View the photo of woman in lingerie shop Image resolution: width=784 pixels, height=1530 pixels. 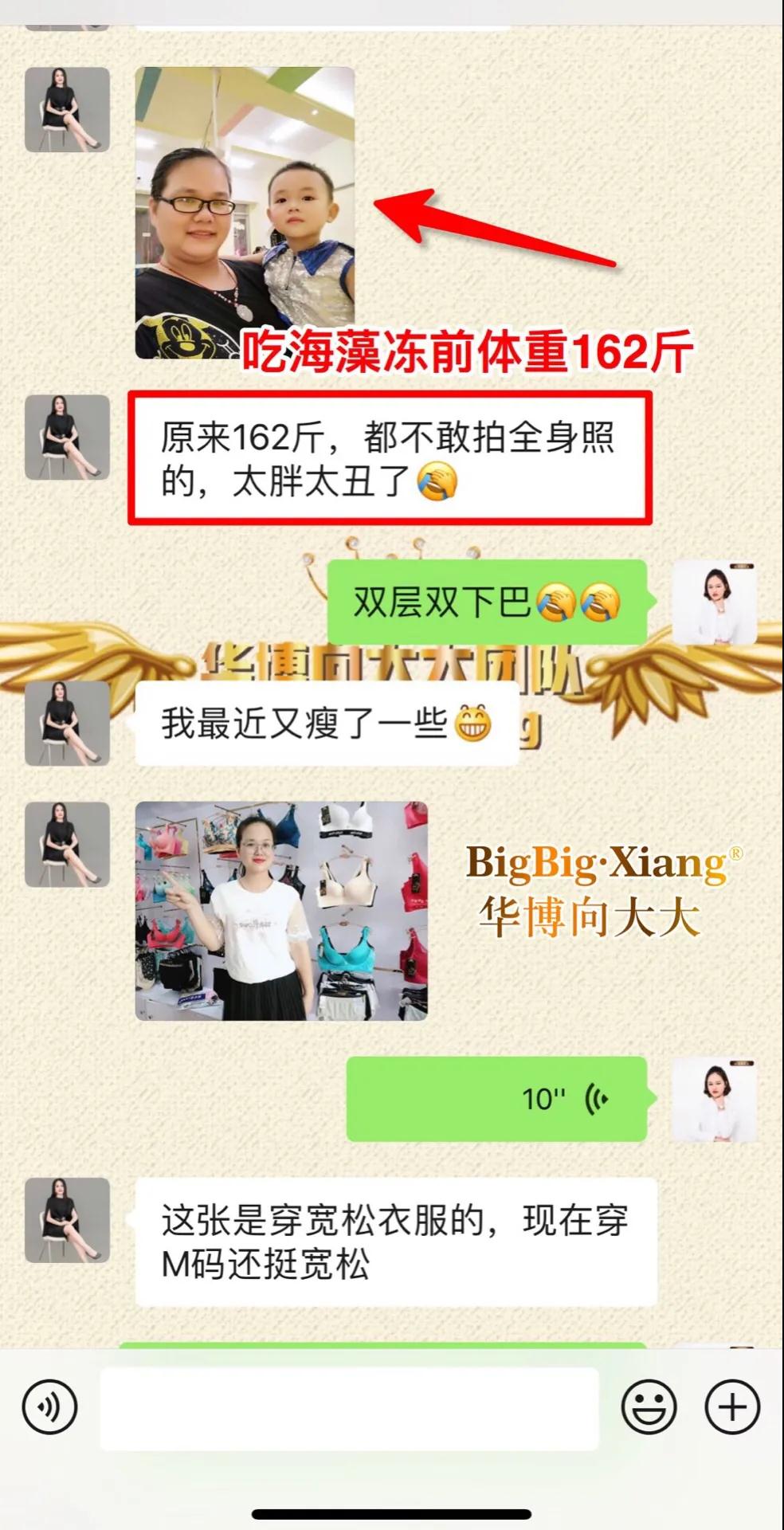[281, 911]
